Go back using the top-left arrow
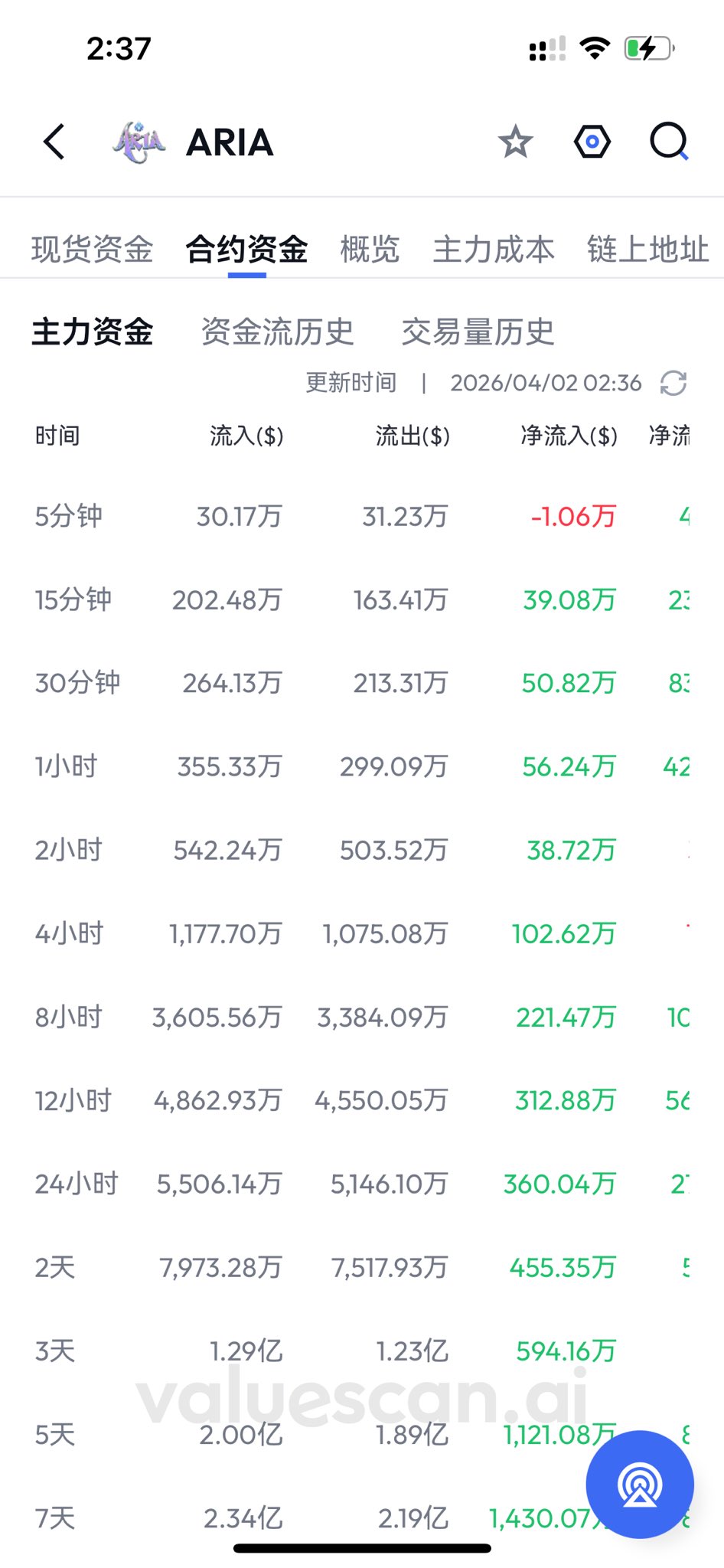The width and height of the screenshot is (724, 1568). 54,142
